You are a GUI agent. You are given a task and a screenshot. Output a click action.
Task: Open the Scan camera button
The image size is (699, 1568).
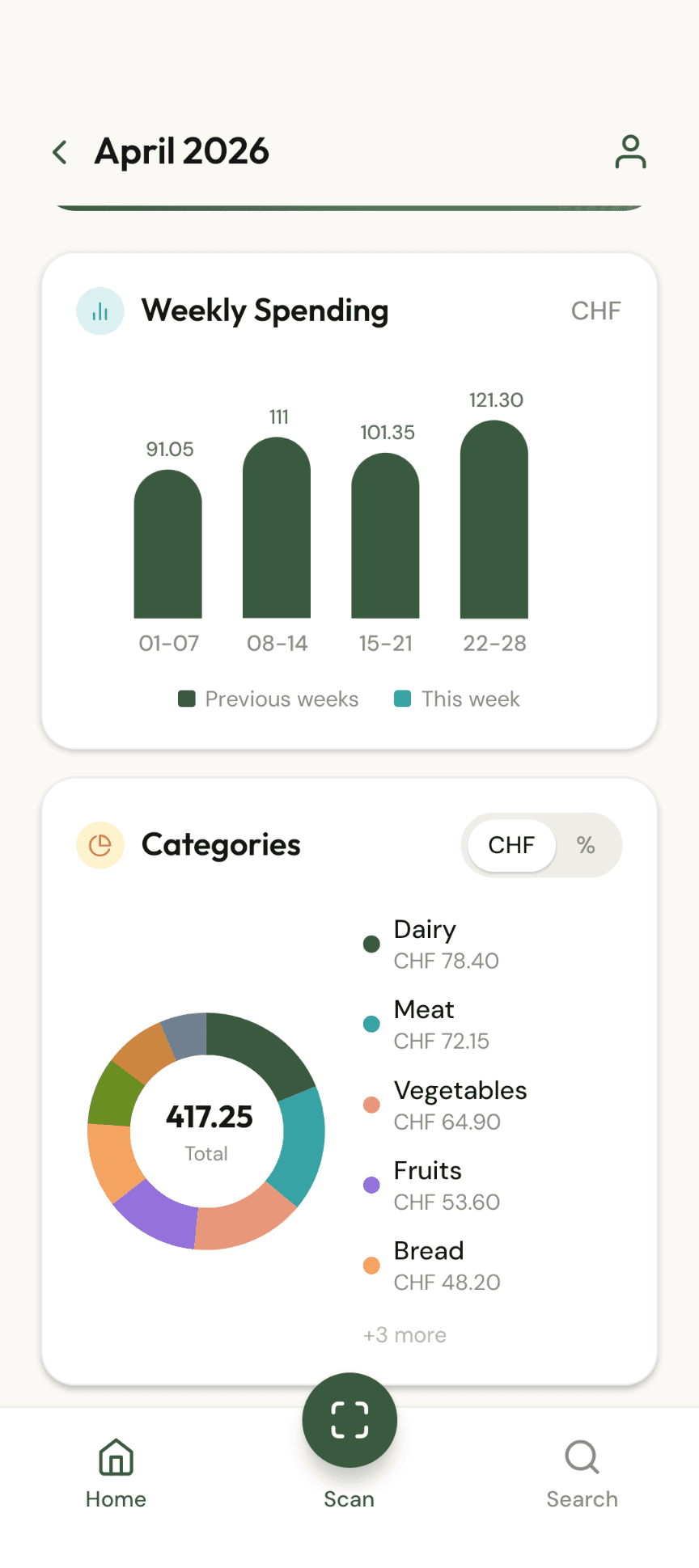point(349,1420)
